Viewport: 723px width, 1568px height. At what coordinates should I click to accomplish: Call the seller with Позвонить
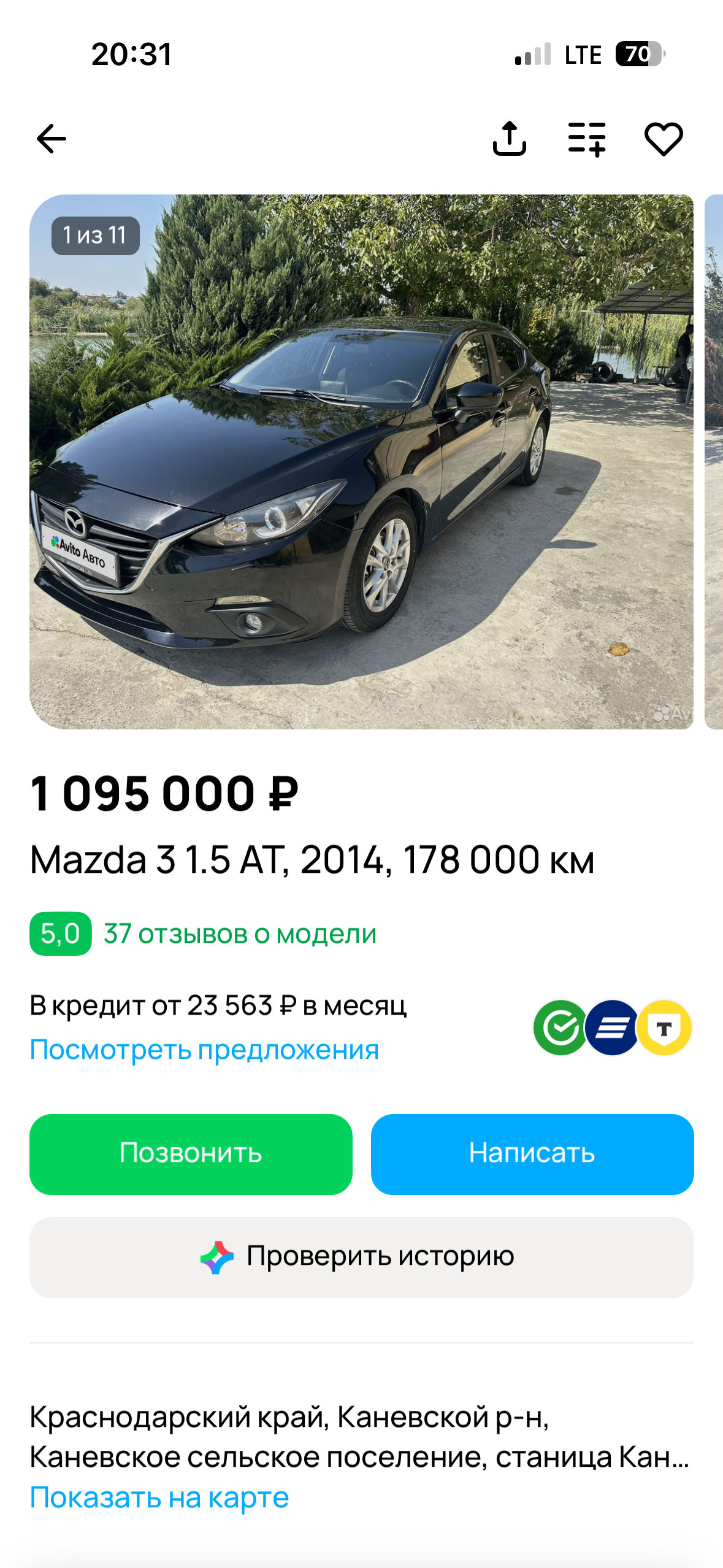[x=191, y=1154]
